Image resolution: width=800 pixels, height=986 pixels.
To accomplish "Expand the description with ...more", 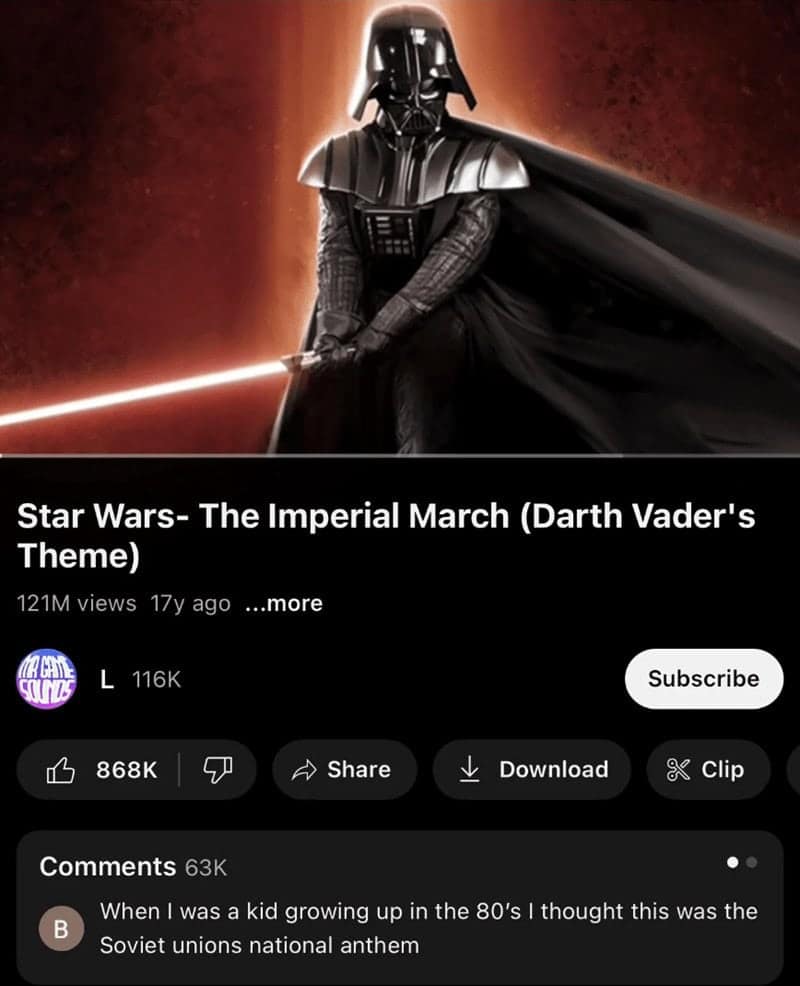I will (284, 604).
